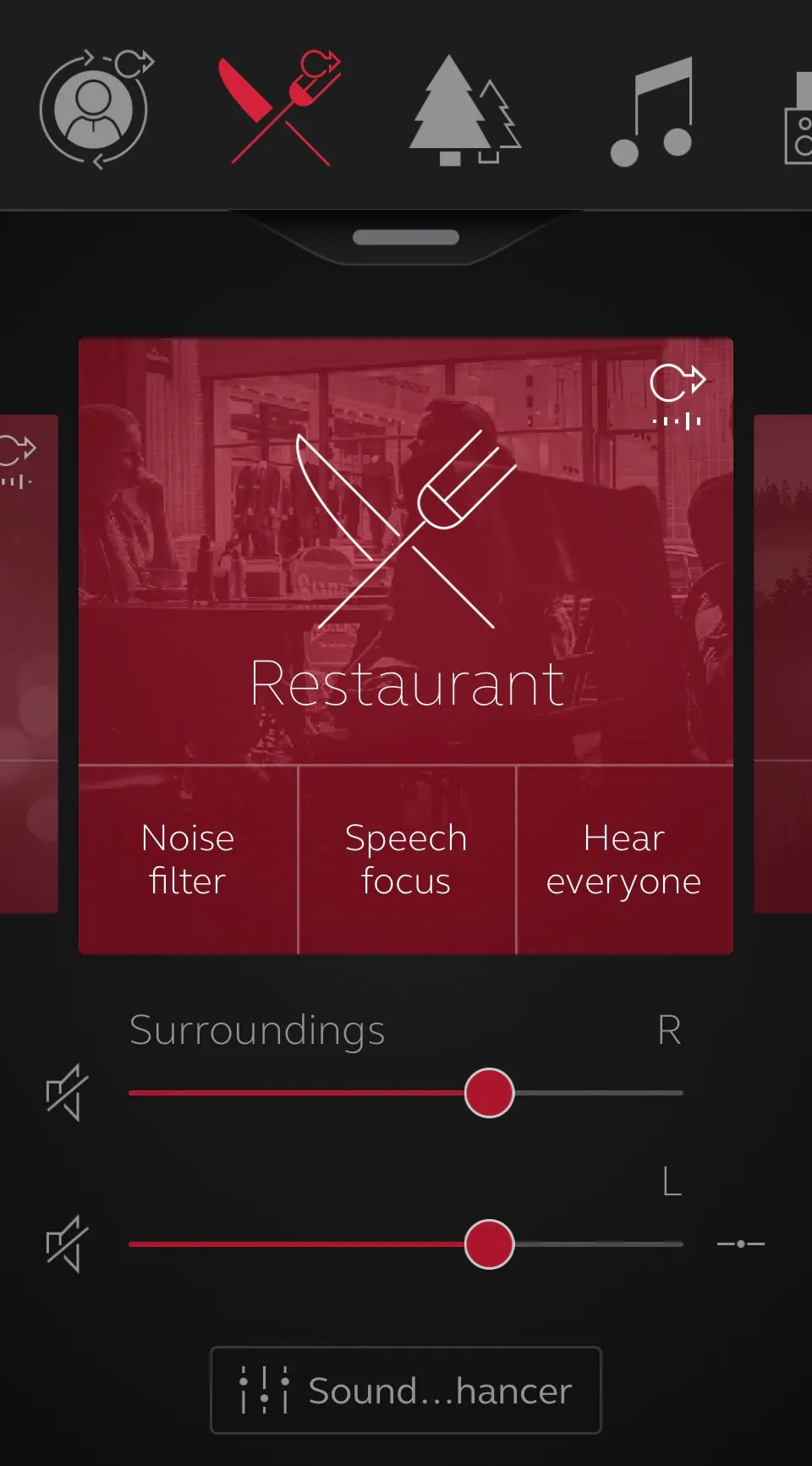This screenshot has width=812, height=1466.
Task: Merge left and right volume sliders
Action: click(x=740, y=1244)
